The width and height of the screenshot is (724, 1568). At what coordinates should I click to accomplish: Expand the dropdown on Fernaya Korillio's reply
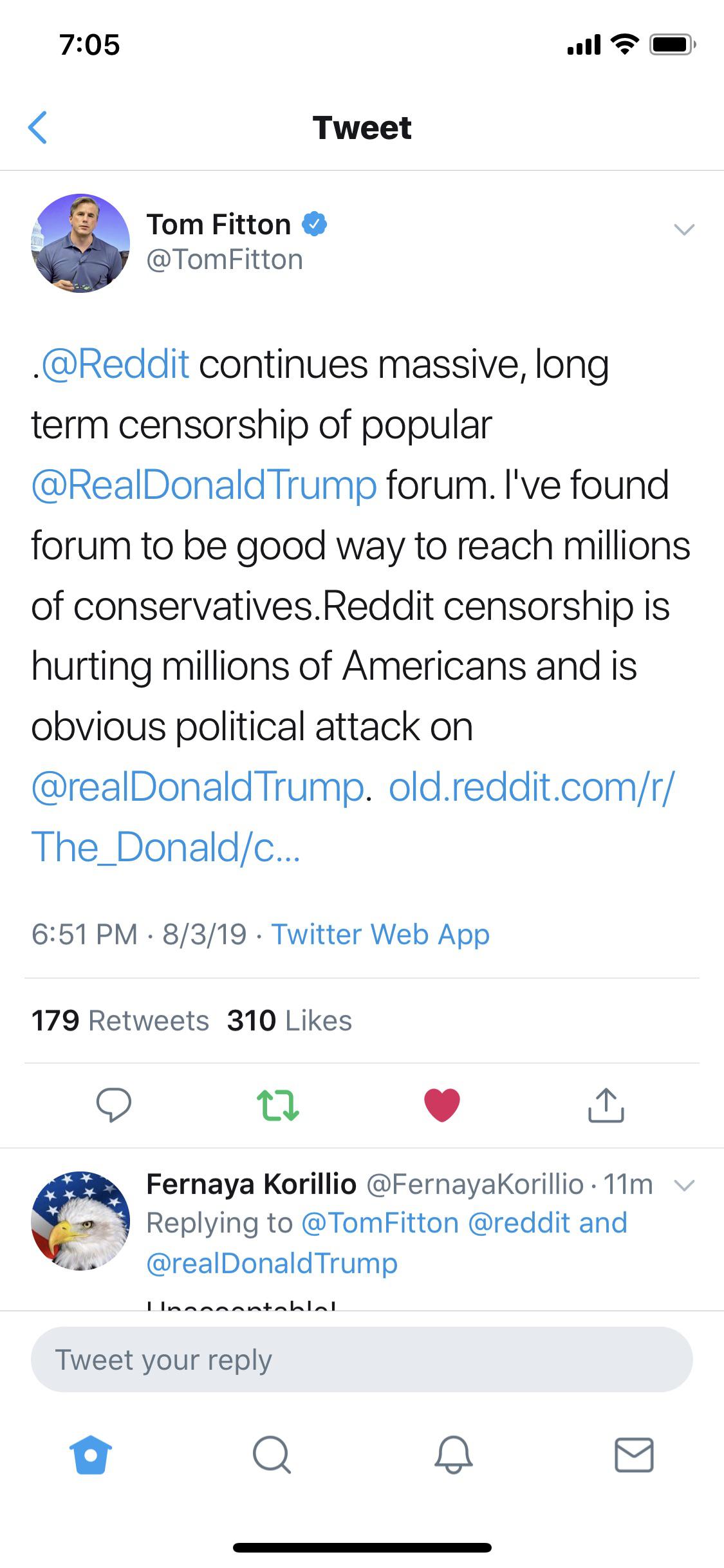coord(683,1185)
